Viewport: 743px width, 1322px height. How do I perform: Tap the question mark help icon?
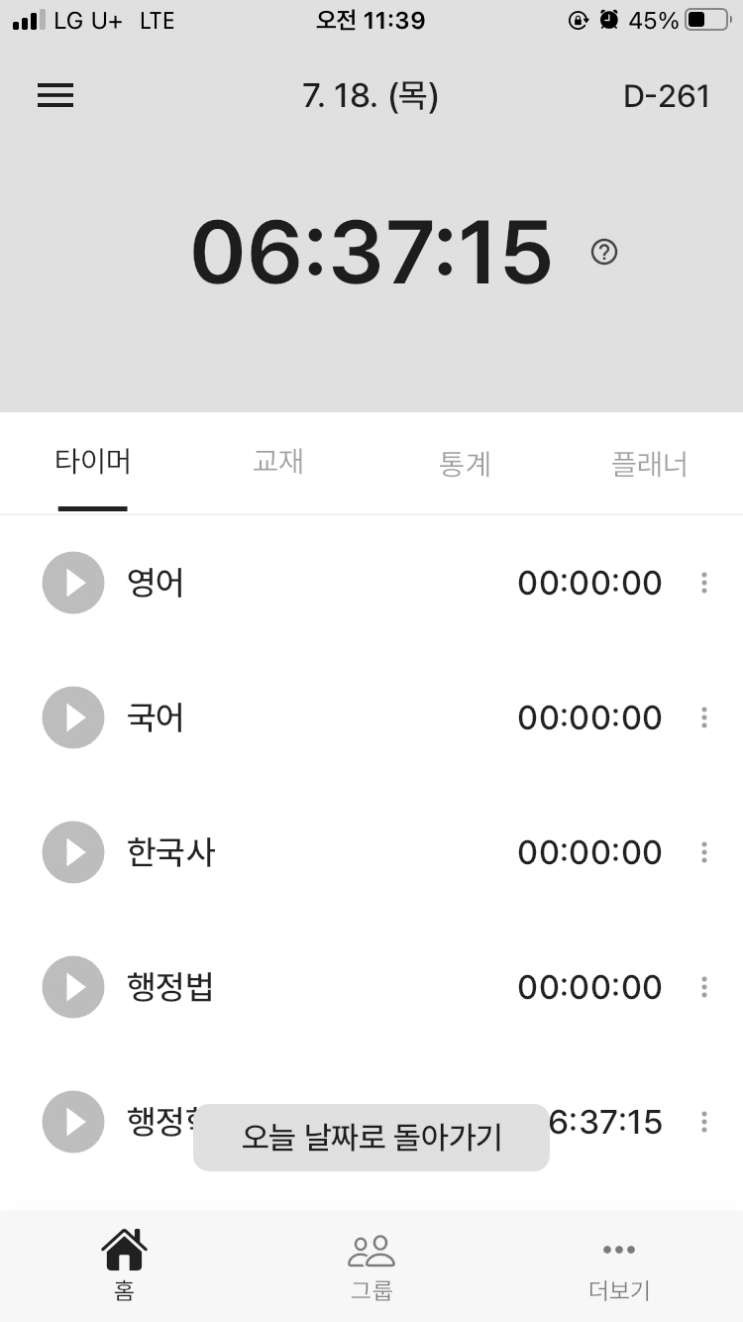click(x=604, y=252)
